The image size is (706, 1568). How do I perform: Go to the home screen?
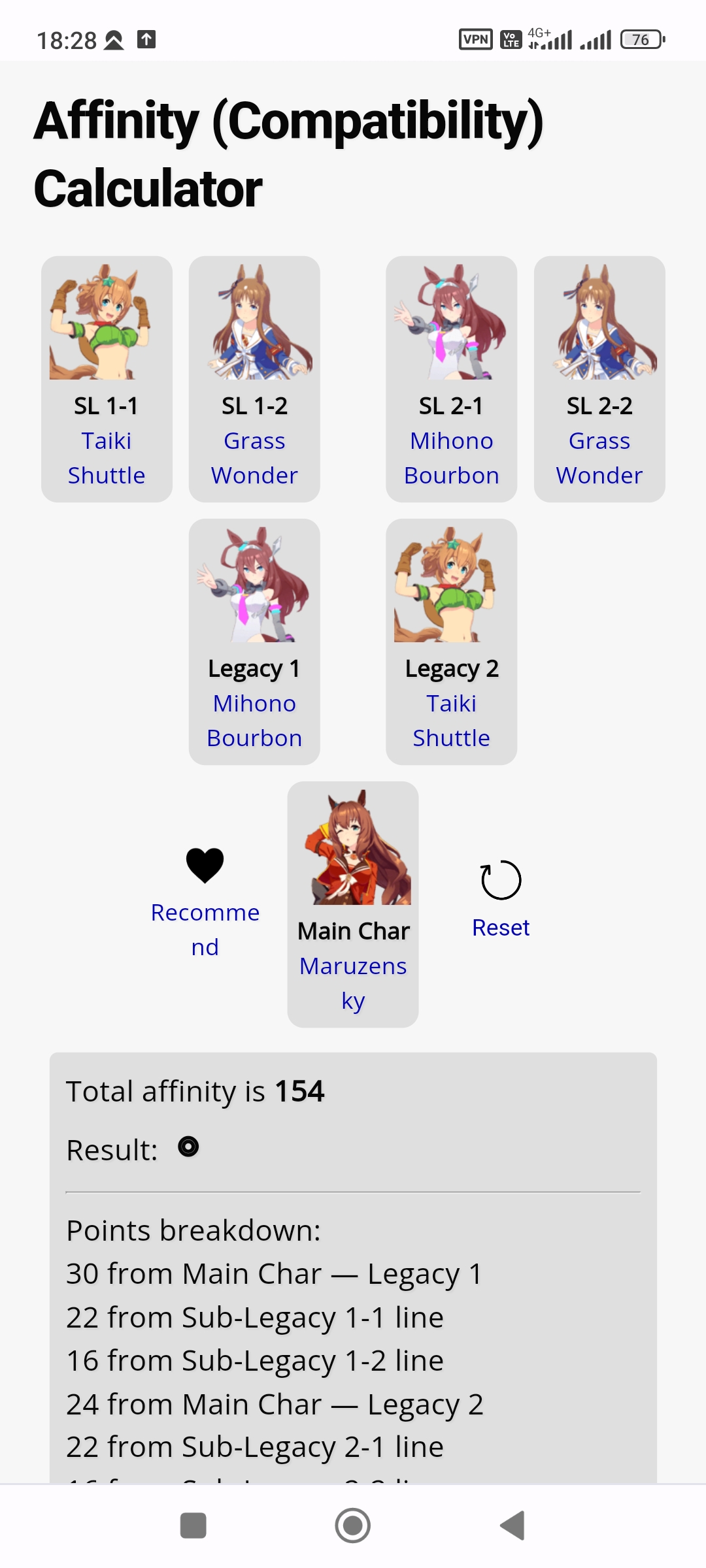coord(353,1526)
